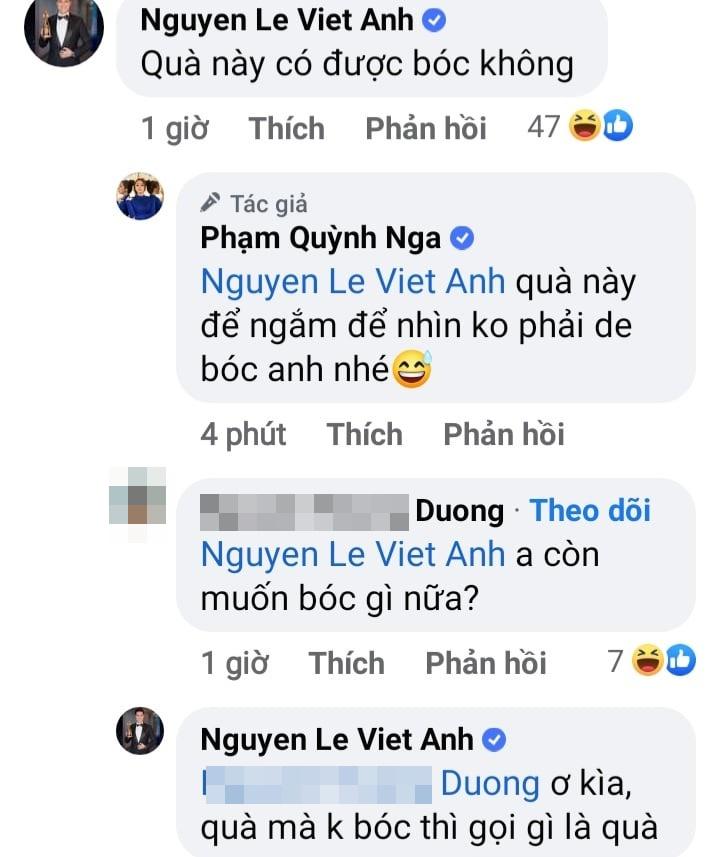Viewport: 720px width, 857px height.
Task: Click the sweat-smile emoji in Phạm Quỳnh Nga's reply
Action: tap(411, 369)
